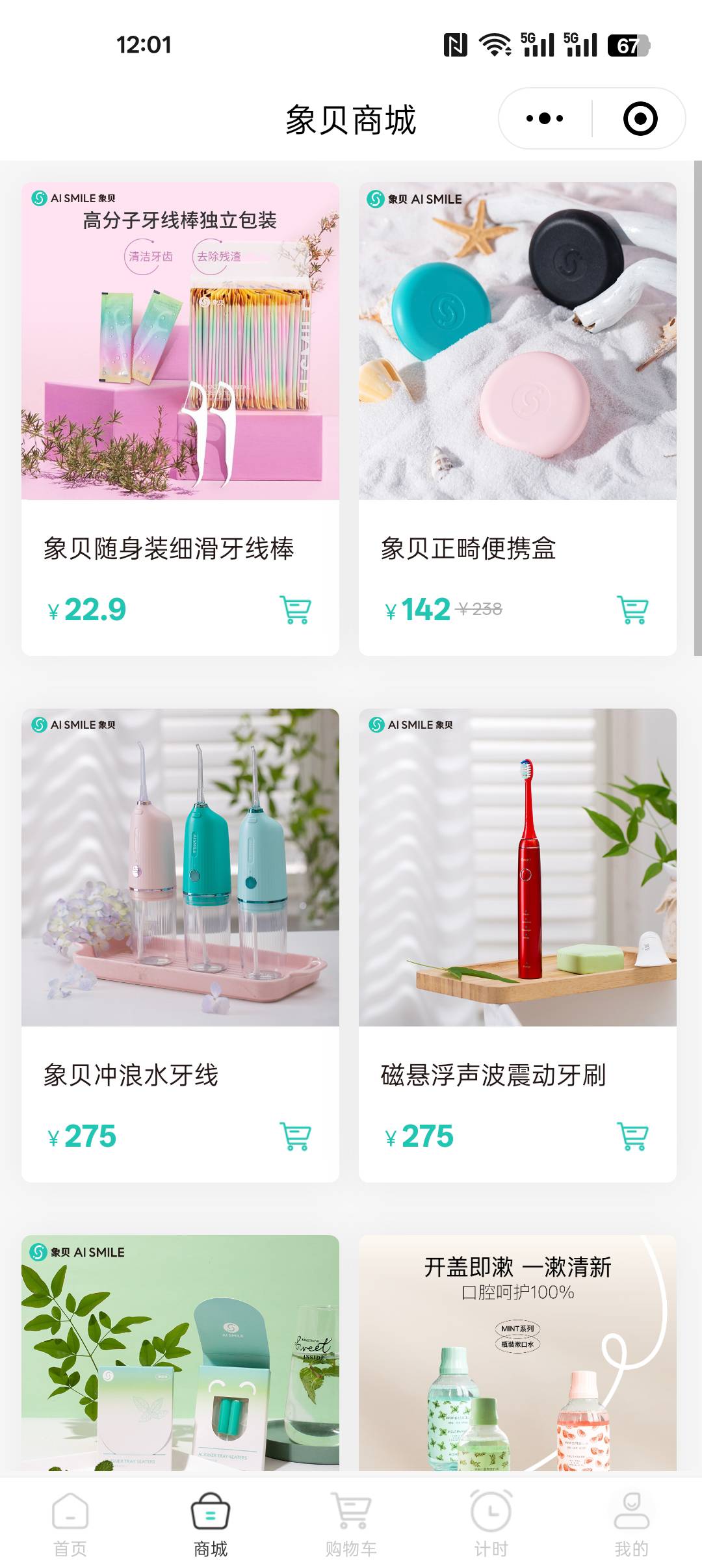Select the 商城 tab

(211, 1524)
